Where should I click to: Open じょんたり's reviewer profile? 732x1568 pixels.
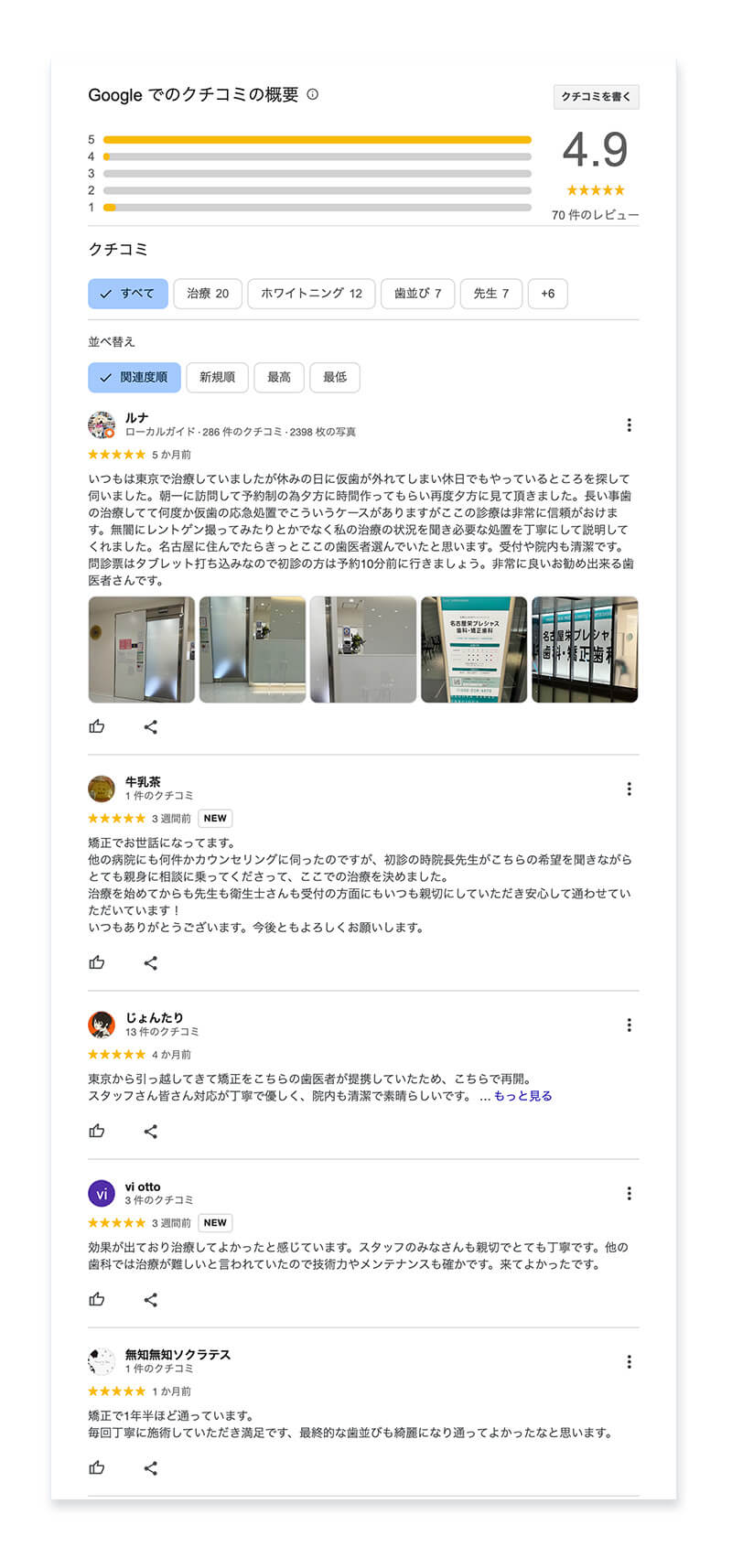[x=155, y=1017]
